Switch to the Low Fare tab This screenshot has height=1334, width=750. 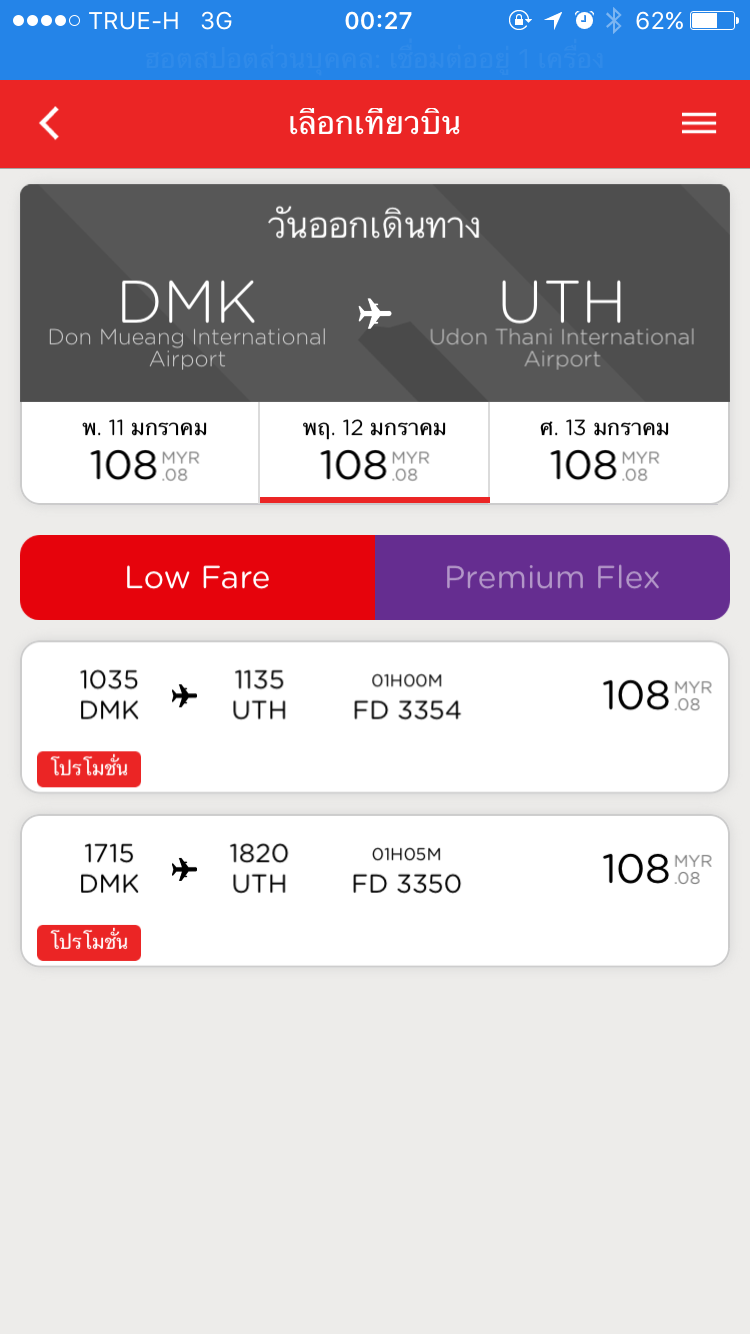pos(198,577)
